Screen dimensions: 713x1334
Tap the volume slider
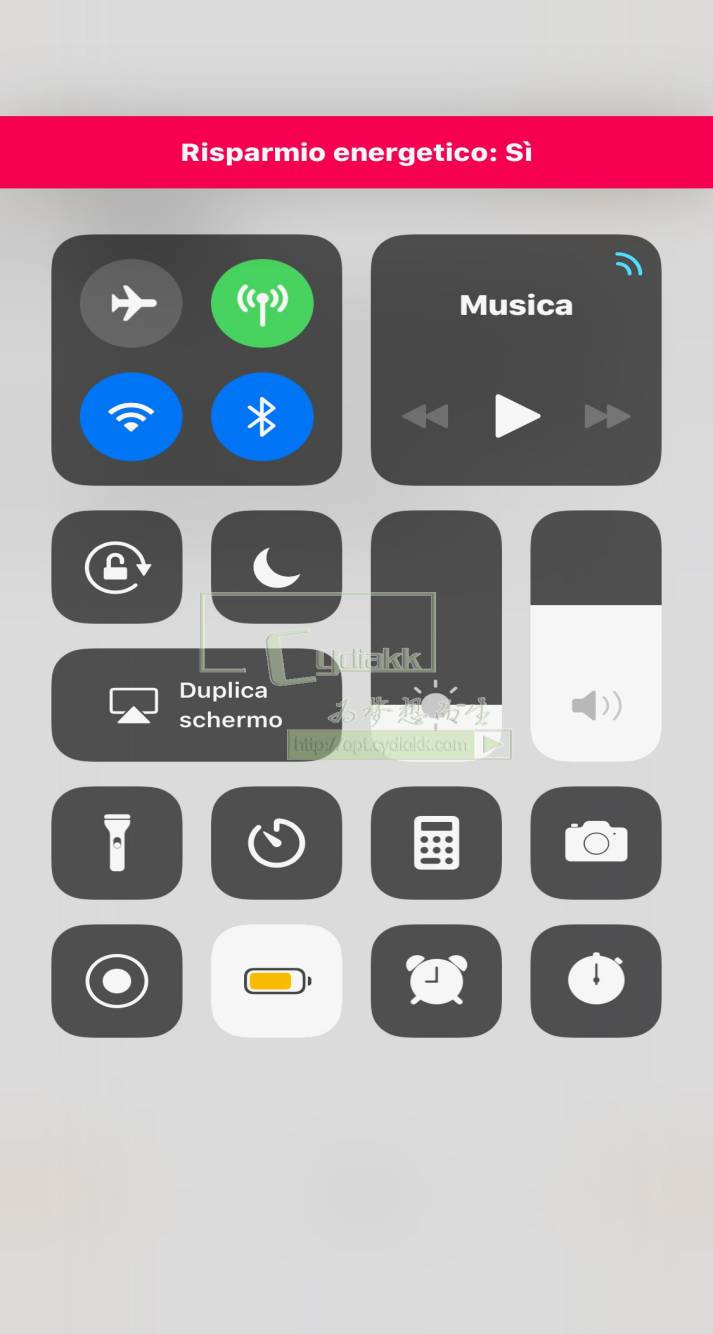point(596,636)
